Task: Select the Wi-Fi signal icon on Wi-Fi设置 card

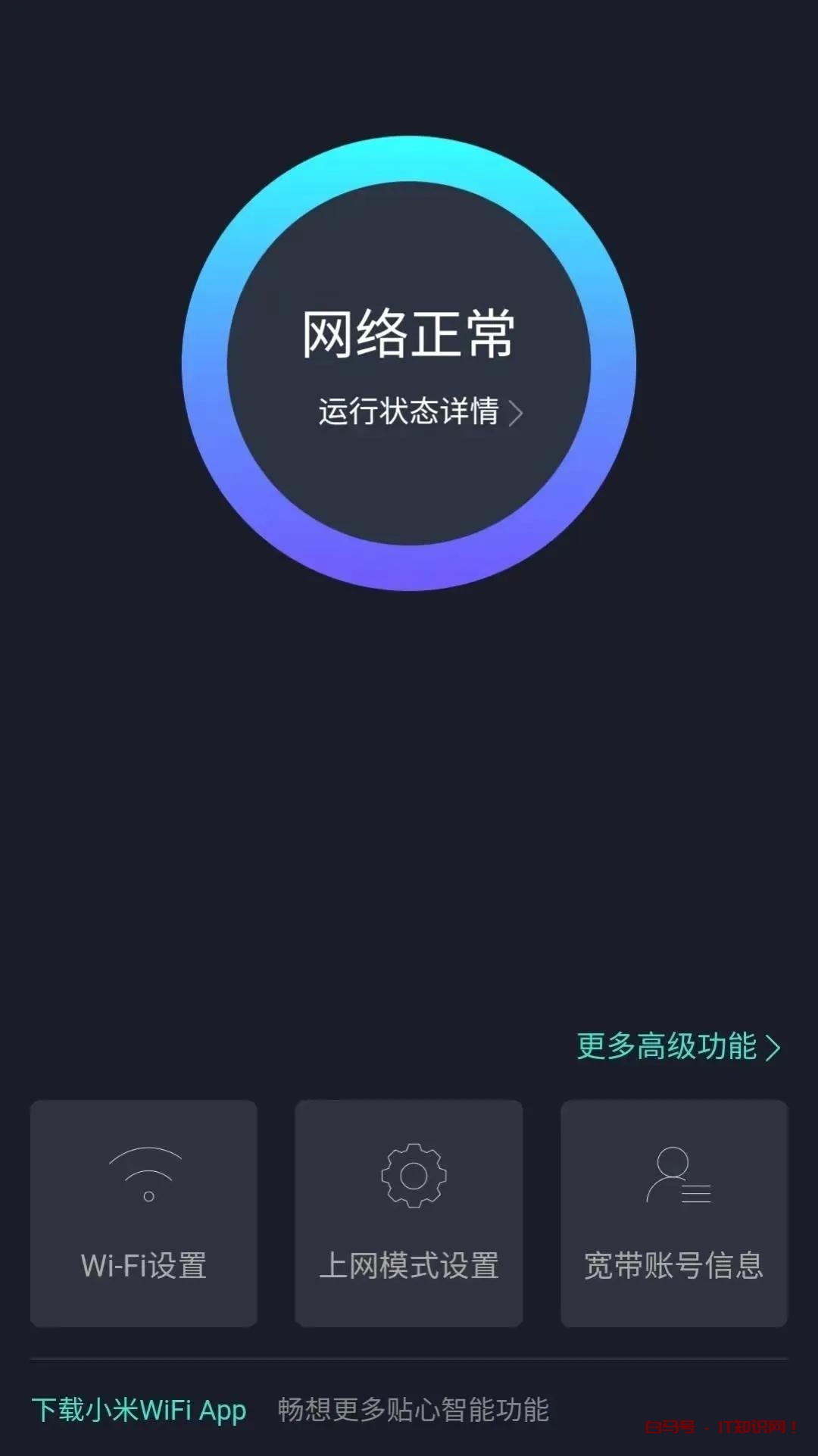Action: click(x=144, y=1172)
